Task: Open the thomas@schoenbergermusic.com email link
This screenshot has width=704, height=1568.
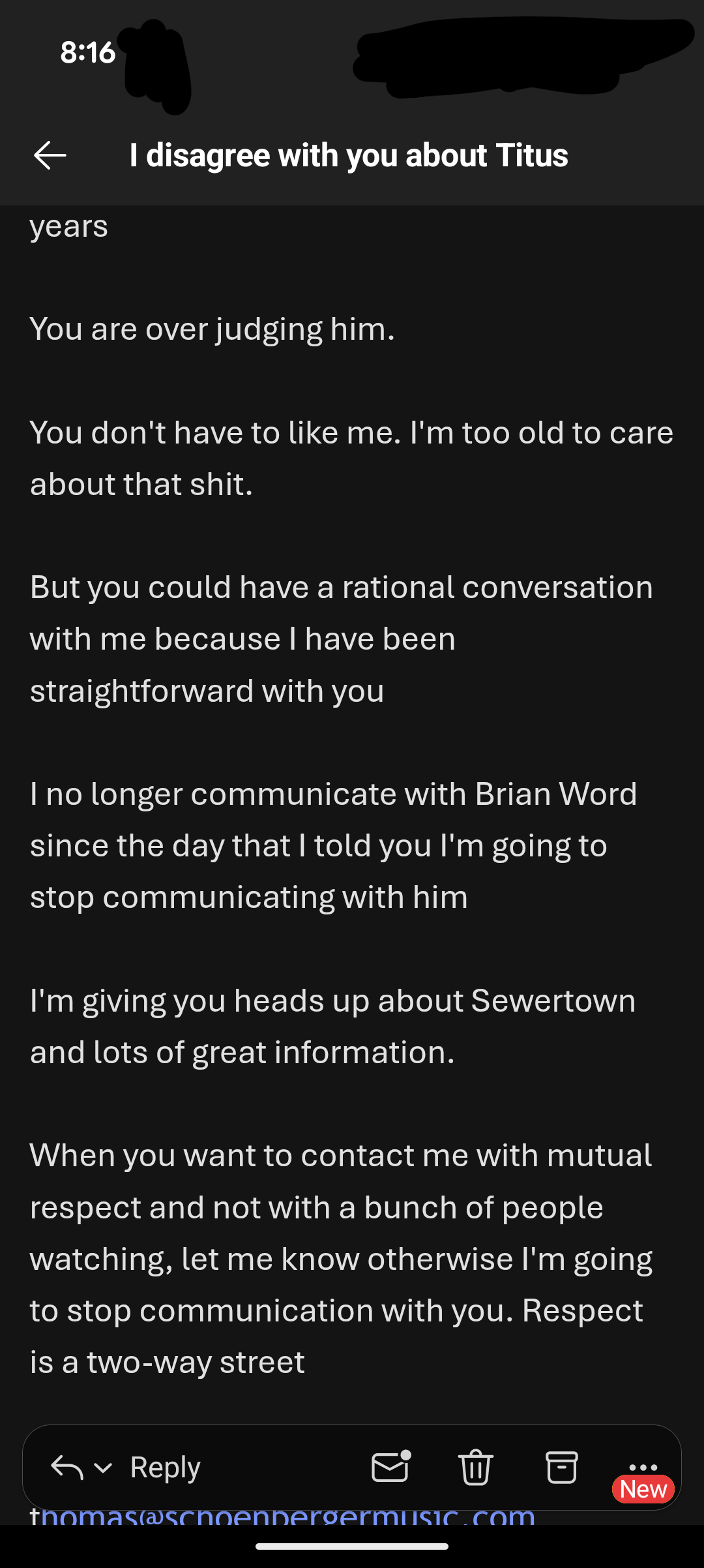Action: tap(282, 1516)
